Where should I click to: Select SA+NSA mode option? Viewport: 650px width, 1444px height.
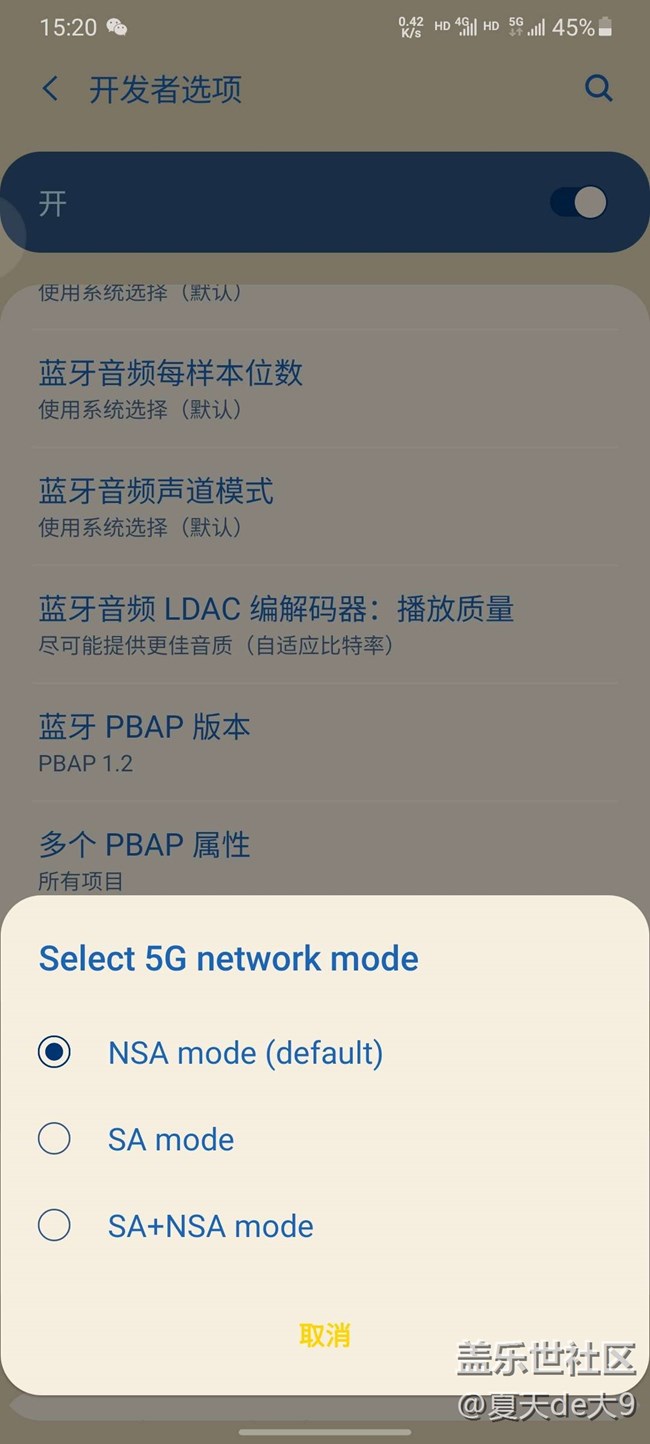[54, 1226]
